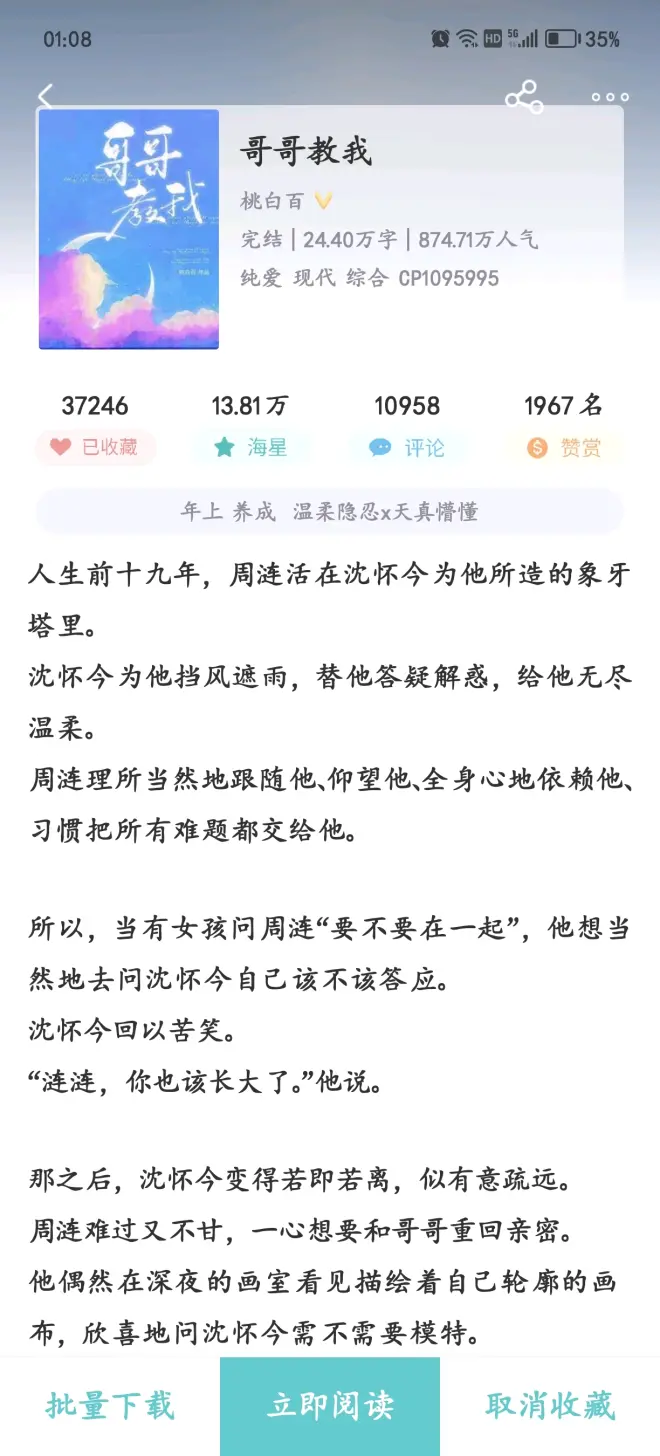660x1456 pixels.
Task: Open the 年上 养成 tags bar
Action: click(330, 512)
